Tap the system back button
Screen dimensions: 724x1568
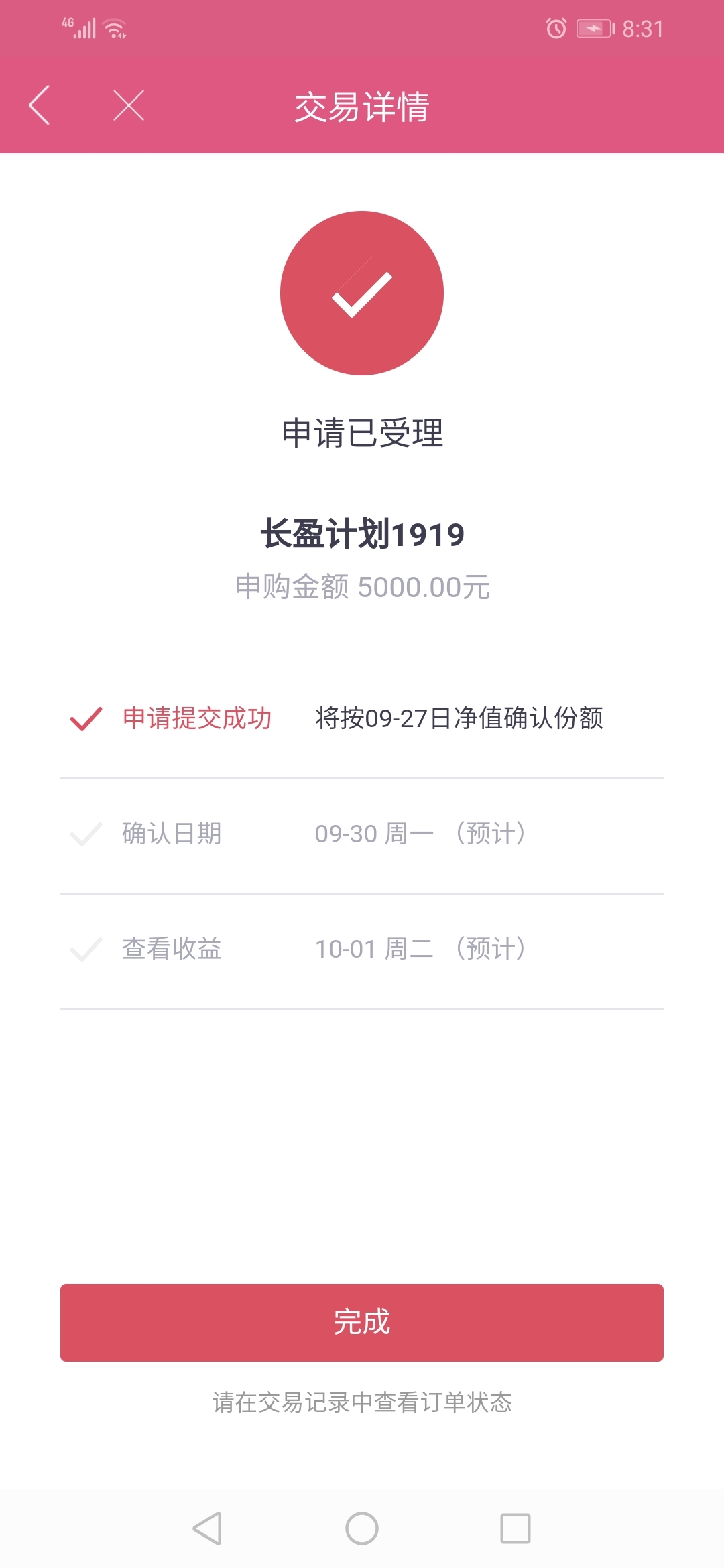coord(207,1528)
